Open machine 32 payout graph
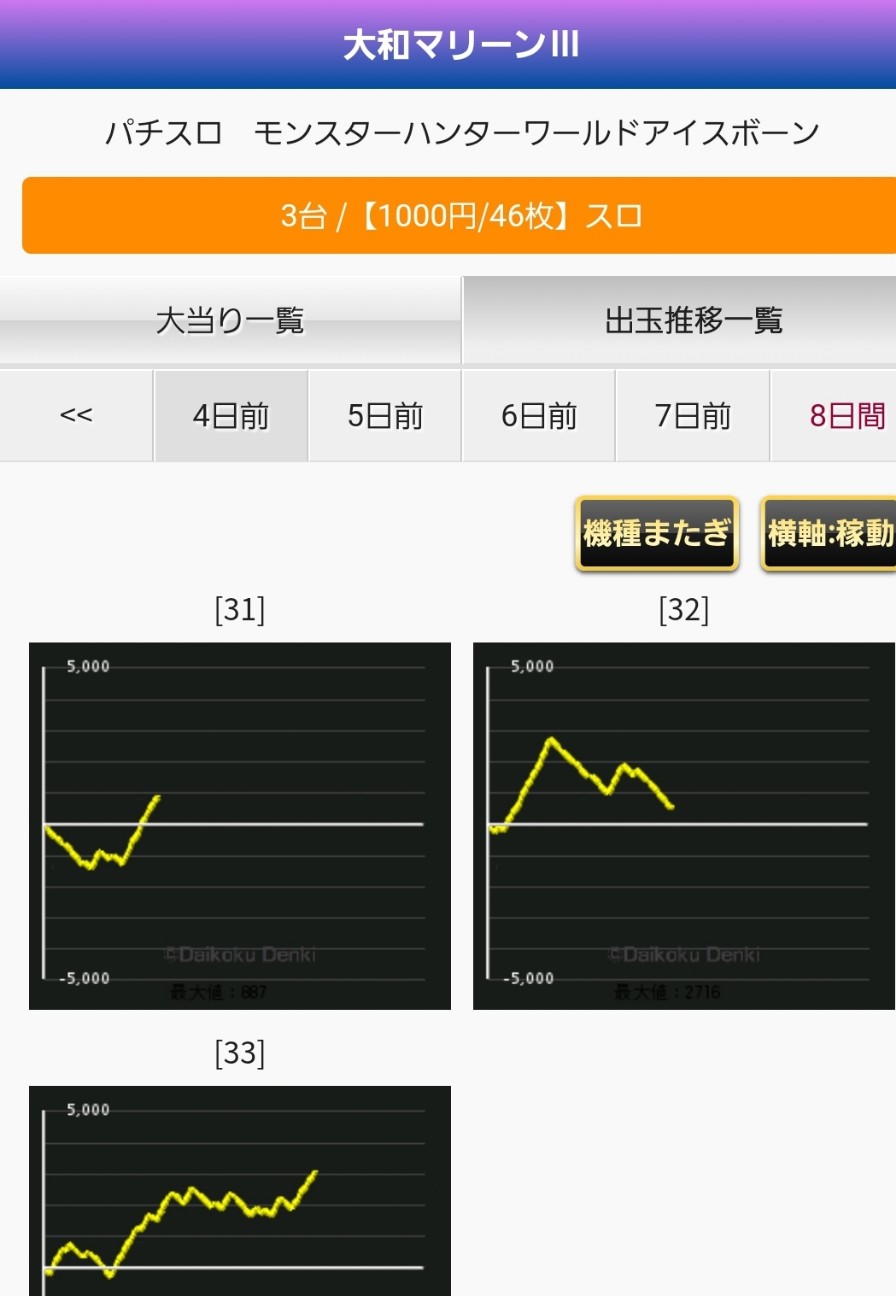896x1296 pixels. tap(685, 823)
